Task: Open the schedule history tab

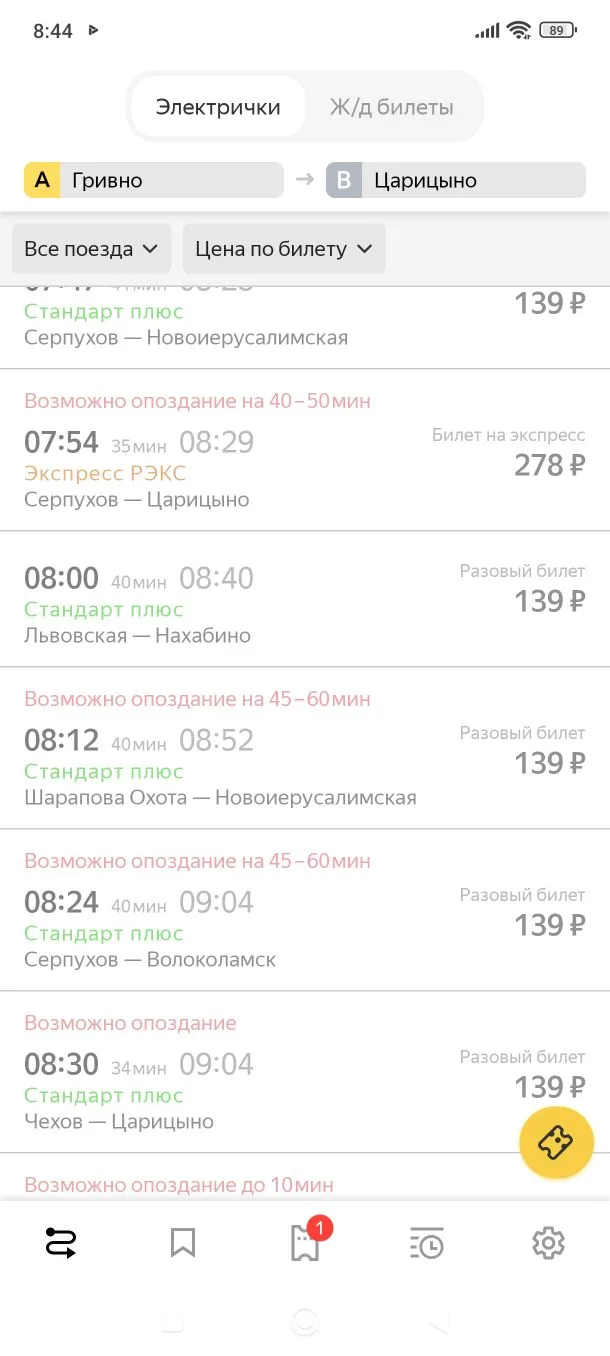Action: (x=427, y=1243)
